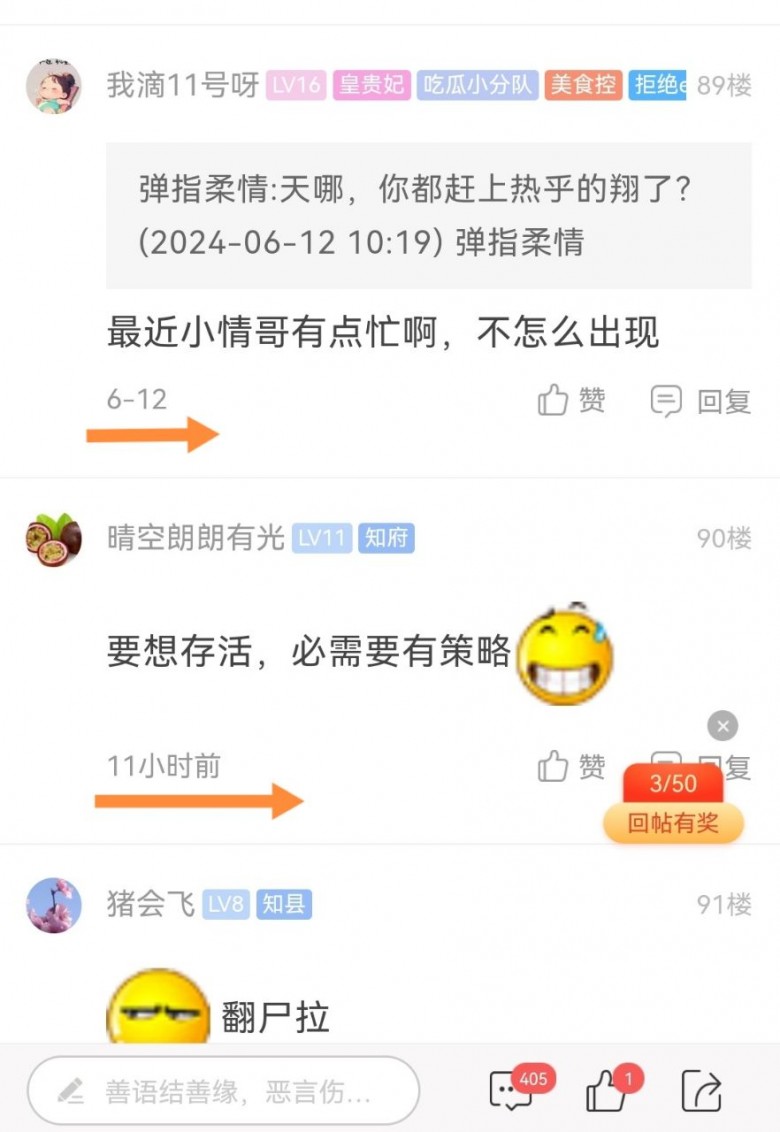Open the quoted reply from 弹指柔情
Viewport: 780px width, 1132px height.
(428, 215)
